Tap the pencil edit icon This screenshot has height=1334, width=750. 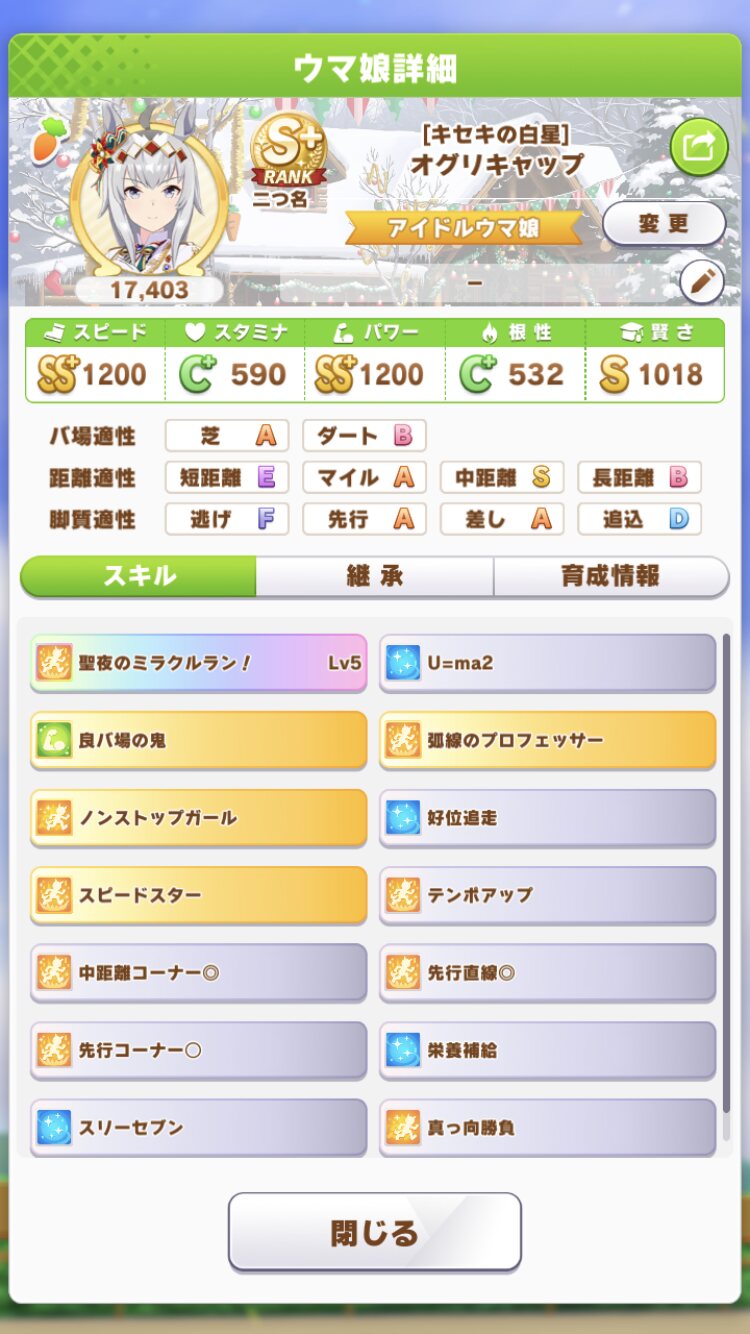701,282
